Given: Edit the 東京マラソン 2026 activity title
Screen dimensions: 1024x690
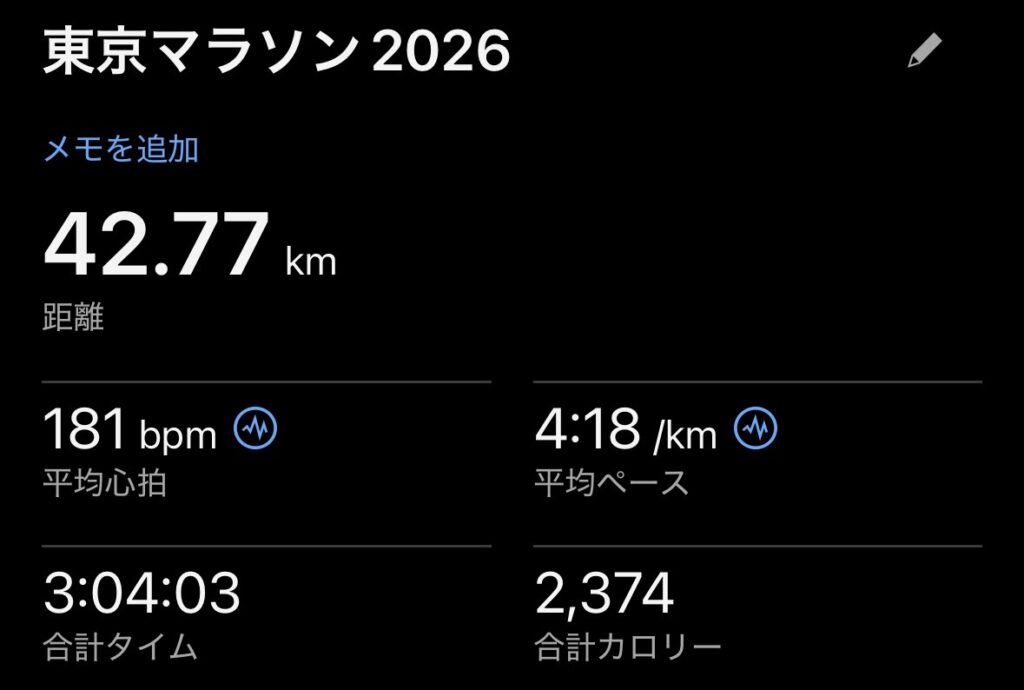Looking at the screenshot, I should tap(924, 51).
